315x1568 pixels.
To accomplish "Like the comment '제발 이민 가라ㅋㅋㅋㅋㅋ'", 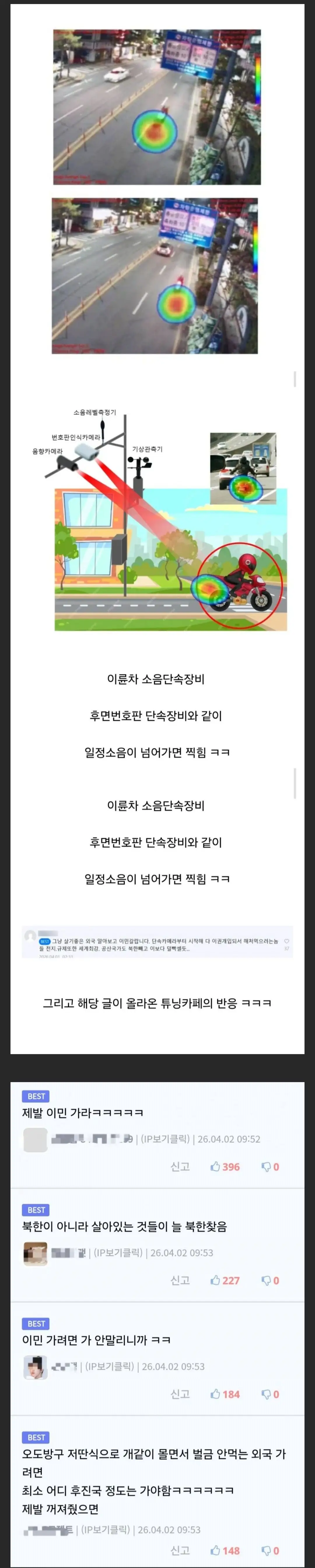I will tap(225, 1166).
